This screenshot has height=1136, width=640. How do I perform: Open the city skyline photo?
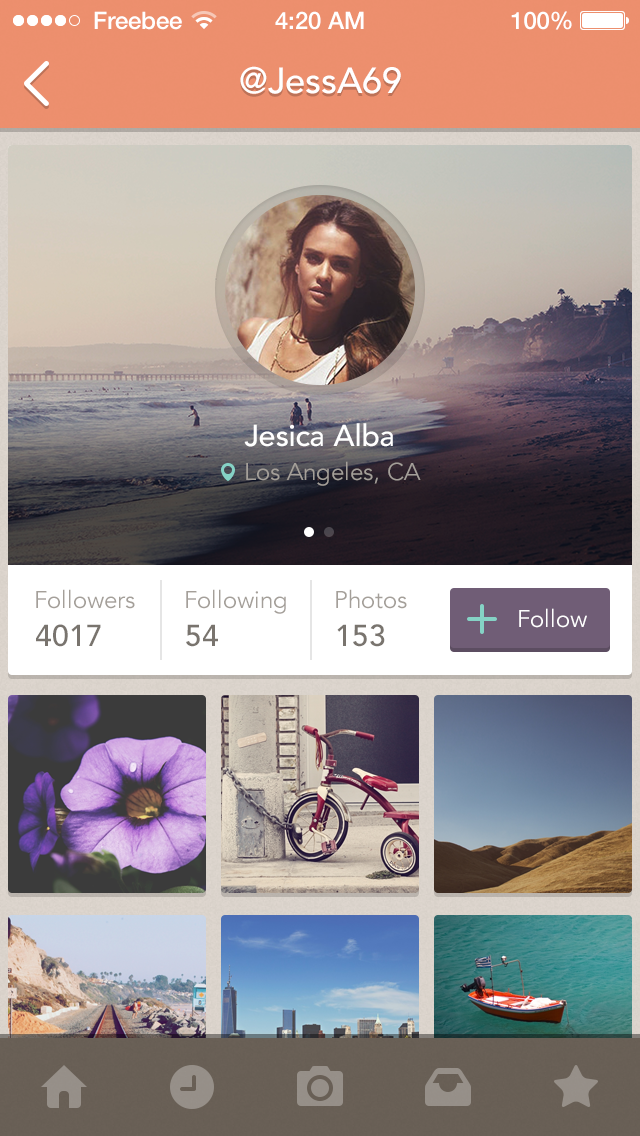(320, 975)
